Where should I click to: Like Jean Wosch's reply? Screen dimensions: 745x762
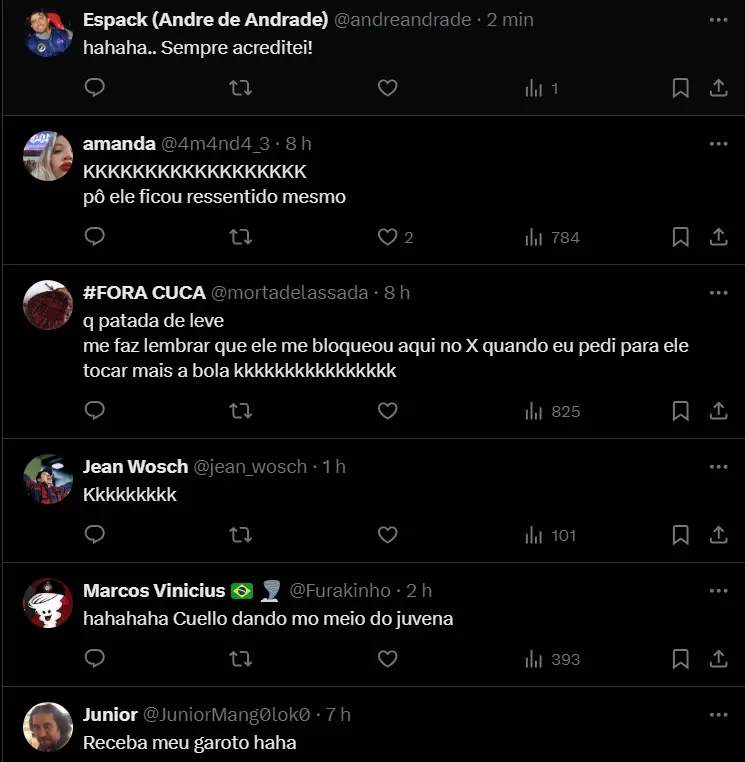tap(388, 535)
